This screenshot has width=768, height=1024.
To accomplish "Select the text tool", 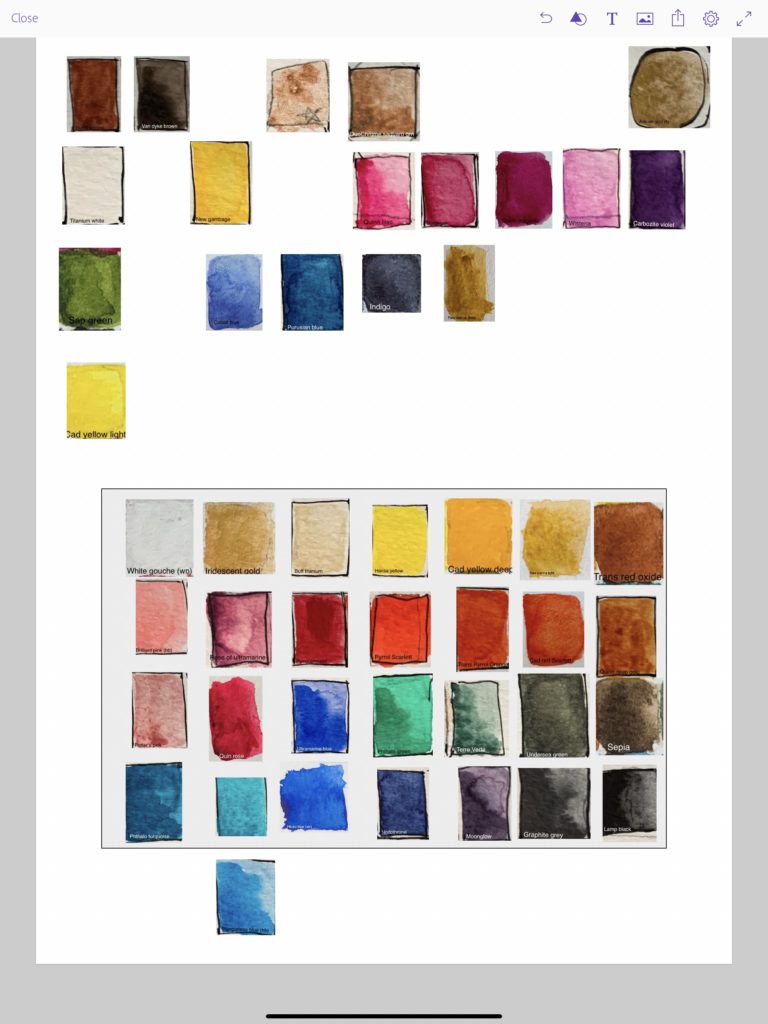I will point(612,18).
